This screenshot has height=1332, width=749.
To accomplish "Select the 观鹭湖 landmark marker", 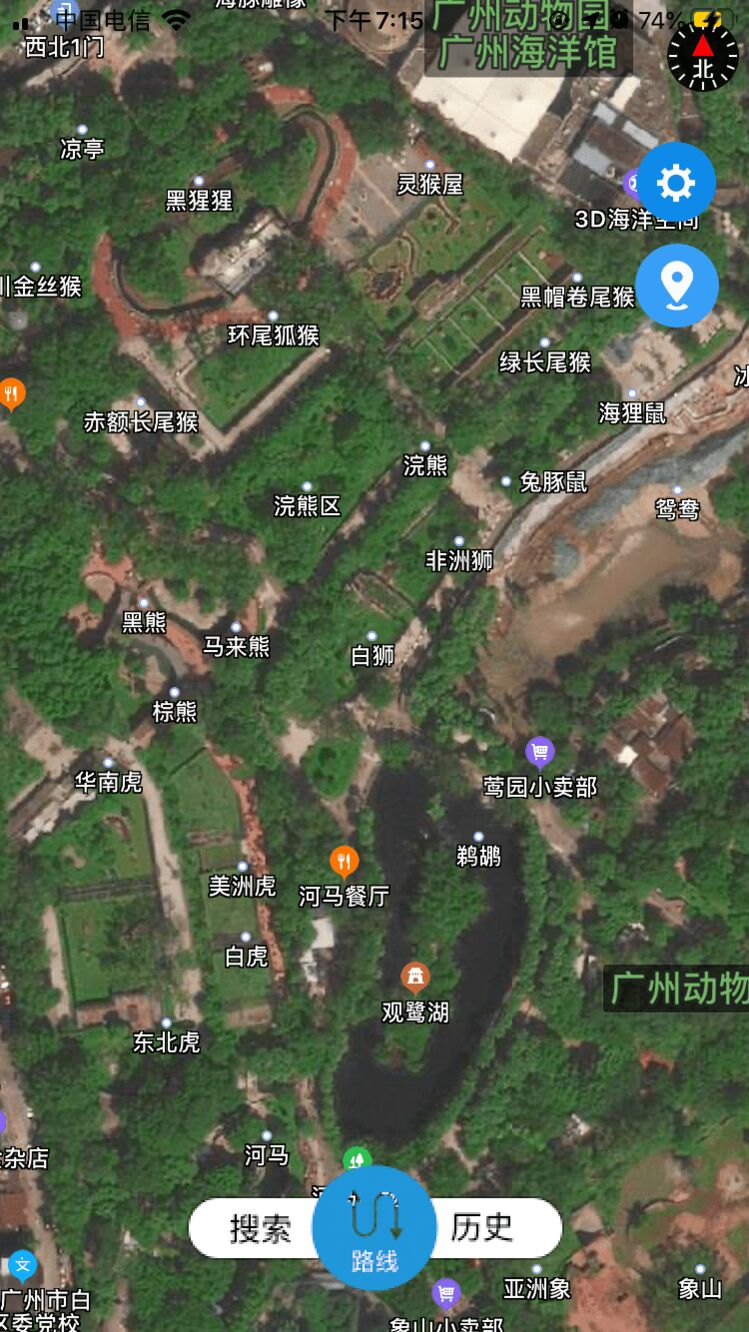I will [415, 977].
